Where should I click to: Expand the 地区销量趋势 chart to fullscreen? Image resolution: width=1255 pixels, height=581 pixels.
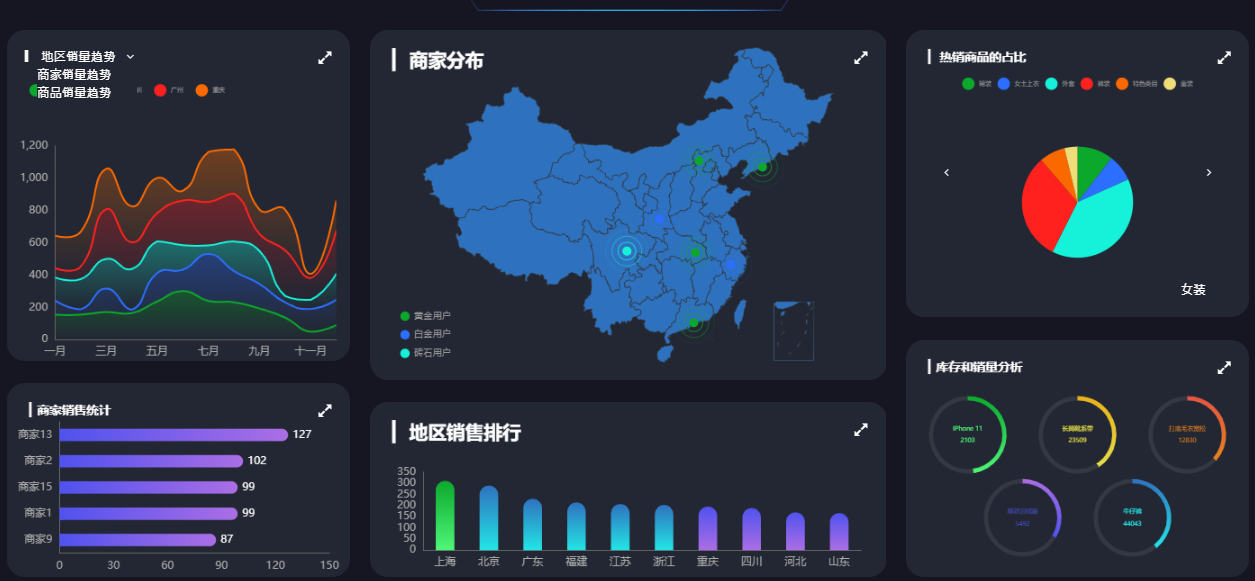[325, 58]
